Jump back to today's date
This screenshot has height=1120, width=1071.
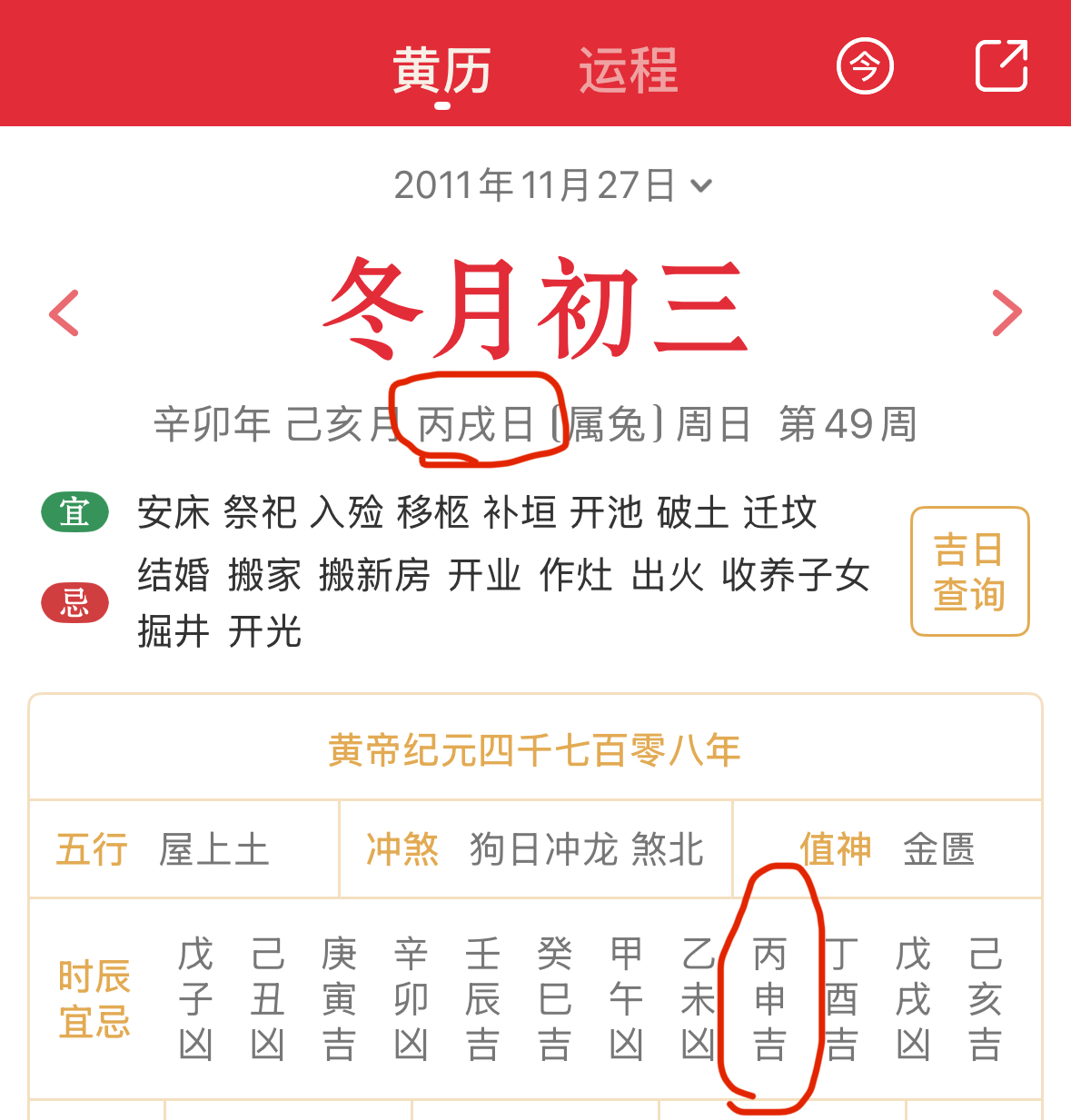[x=864, y=66]
